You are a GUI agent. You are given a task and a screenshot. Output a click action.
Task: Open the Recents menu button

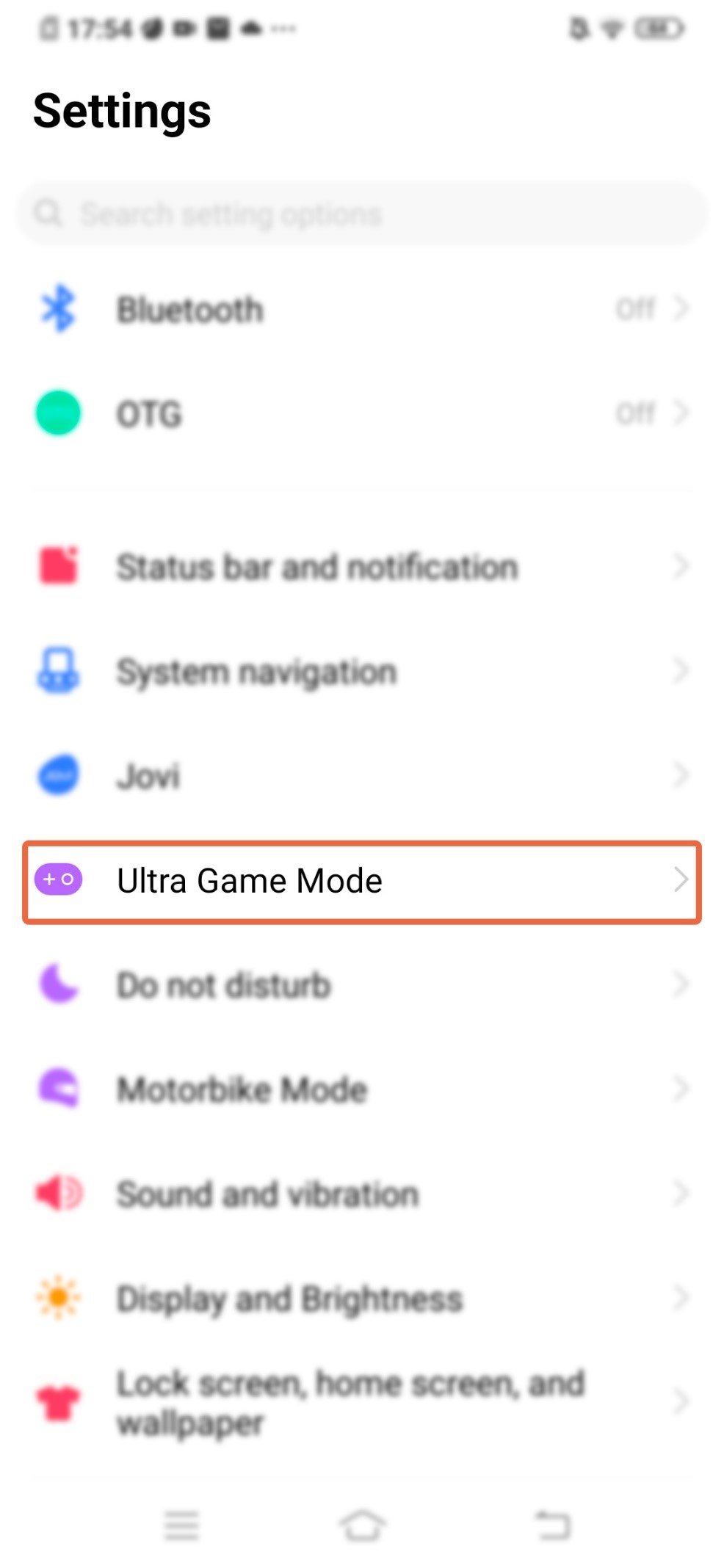click(181, 1527)
